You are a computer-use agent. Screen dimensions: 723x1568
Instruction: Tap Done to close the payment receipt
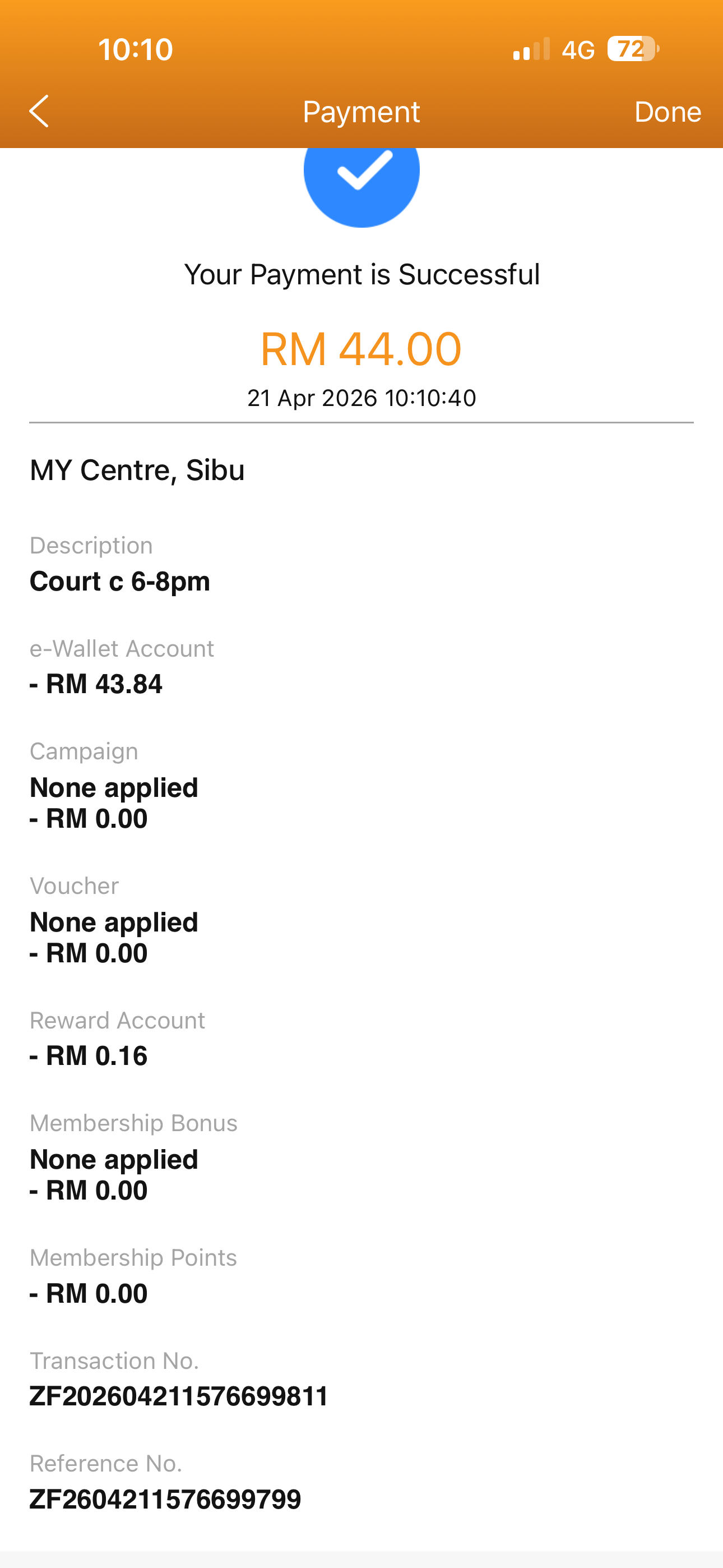667,112
